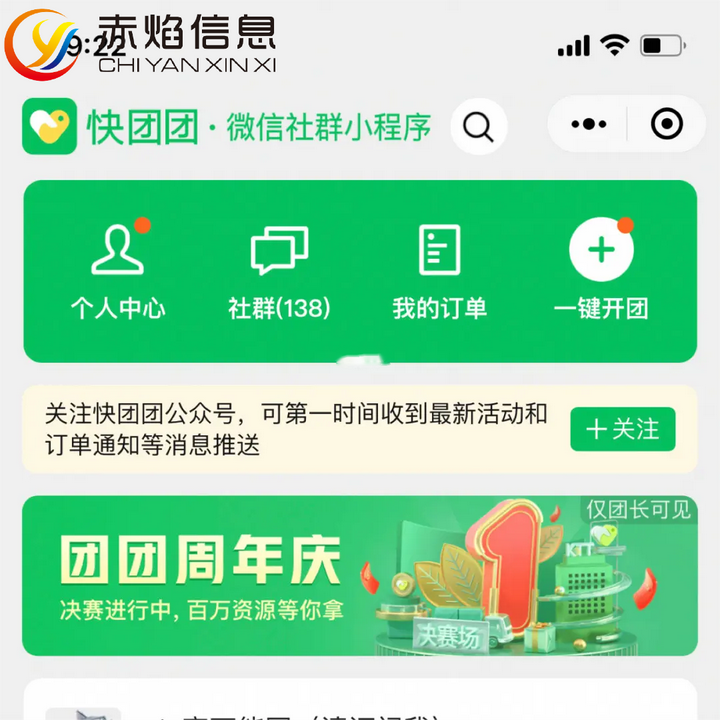Image resolution: width=720 pixels, height=720 pixels.
Task: Close the mini program via the circle icon
Action: (666, 125)
